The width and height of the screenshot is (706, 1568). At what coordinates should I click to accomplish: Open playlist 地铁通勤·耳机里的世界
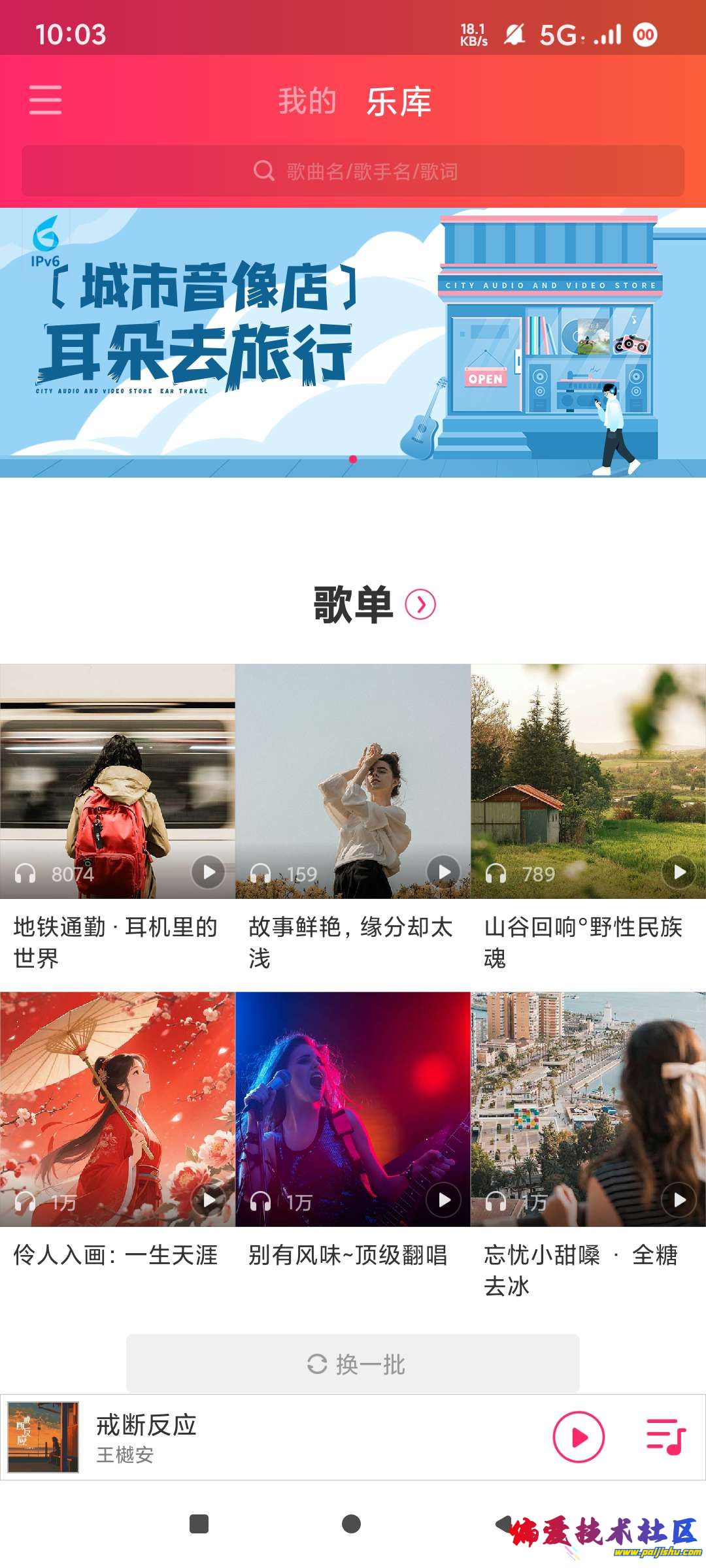(x=118, y=781)
